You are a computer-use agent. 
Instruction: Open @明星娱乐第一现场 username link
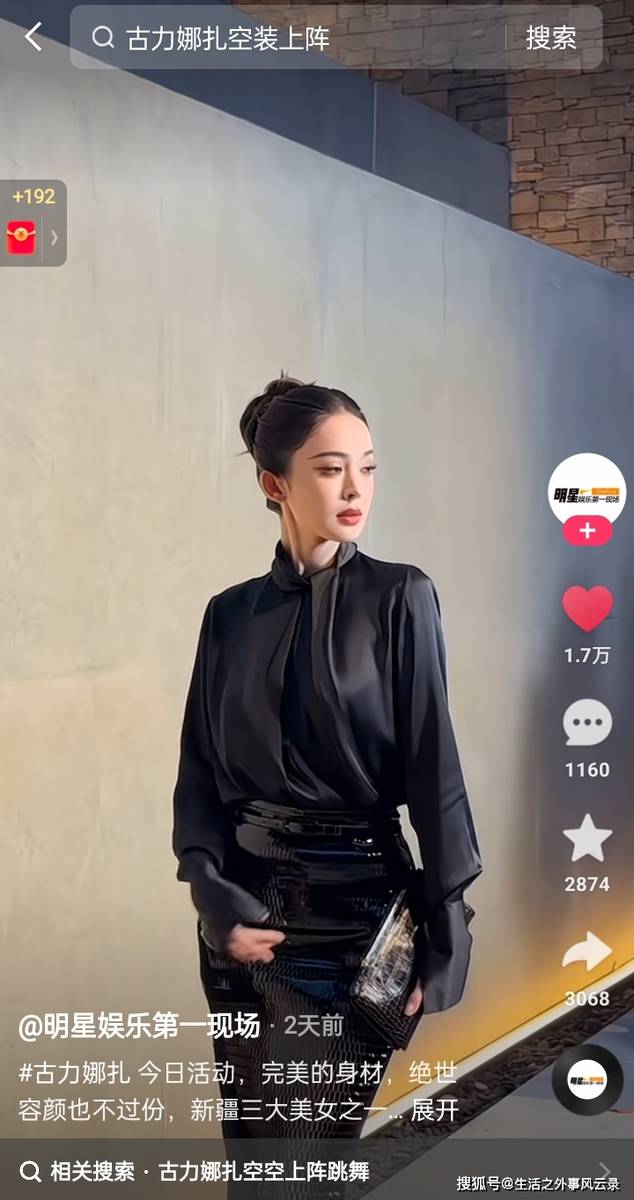click(x=140, y=1025)
